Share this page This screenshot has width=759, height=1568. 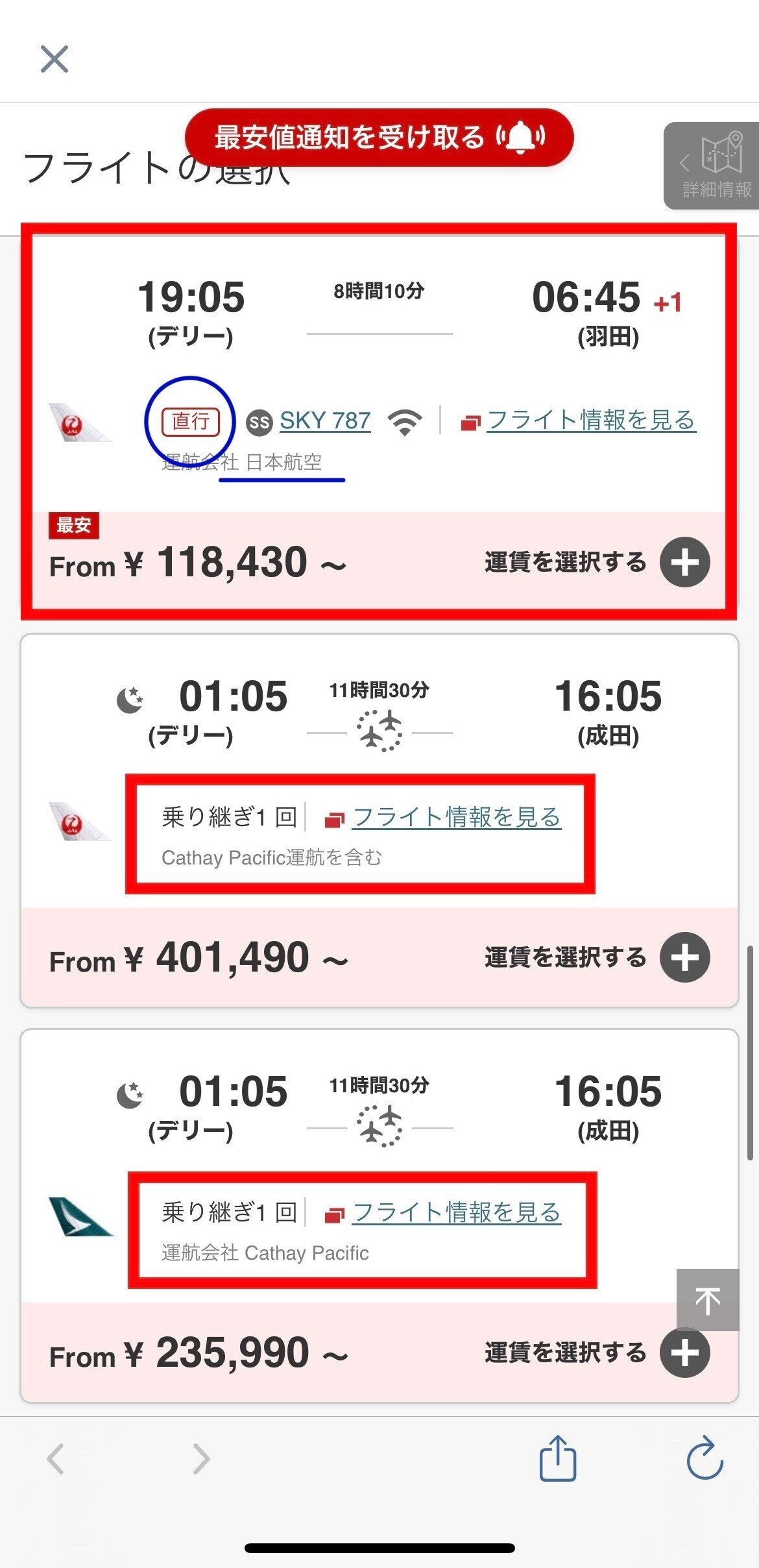click(x=558, y=1458)
